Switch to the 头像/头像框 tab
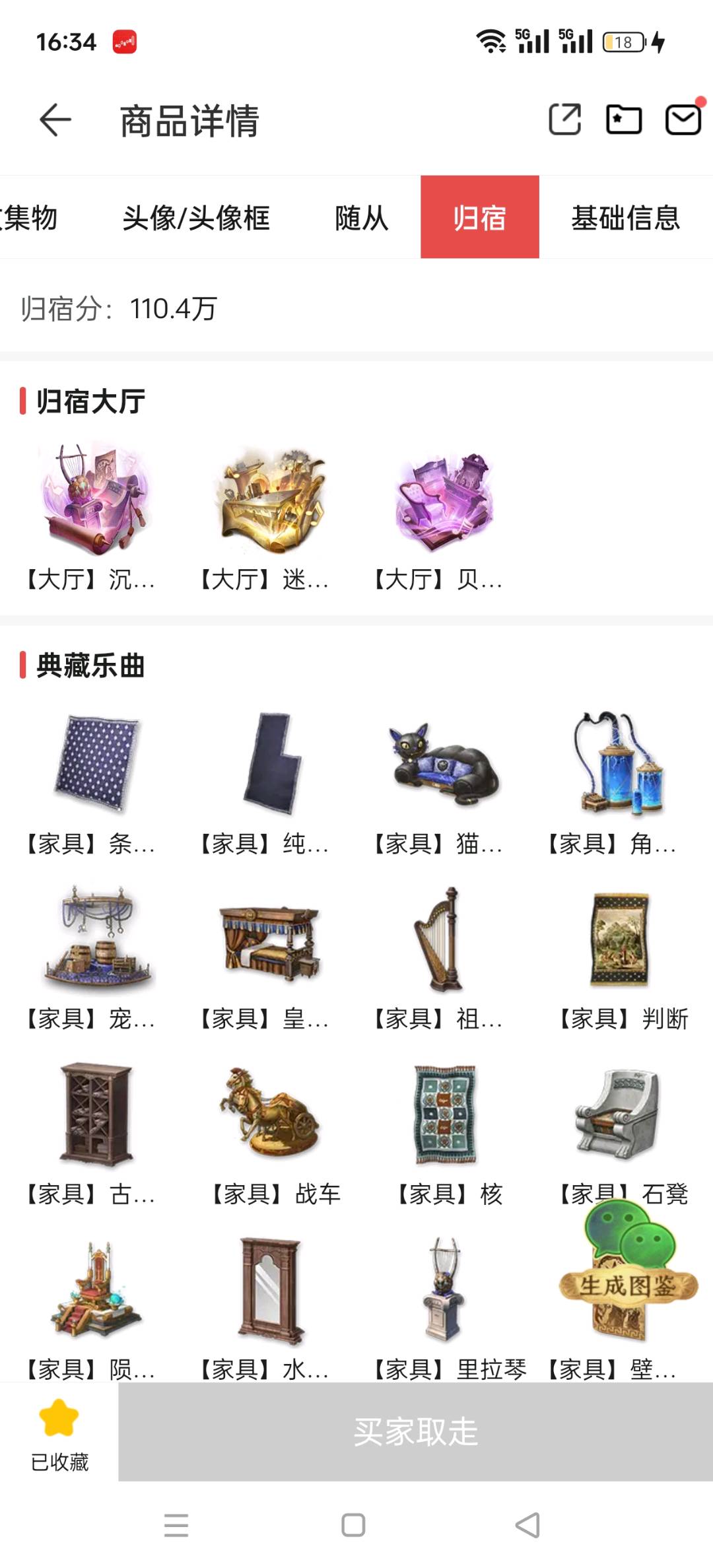713x1568 pixels. coord(196,218)
